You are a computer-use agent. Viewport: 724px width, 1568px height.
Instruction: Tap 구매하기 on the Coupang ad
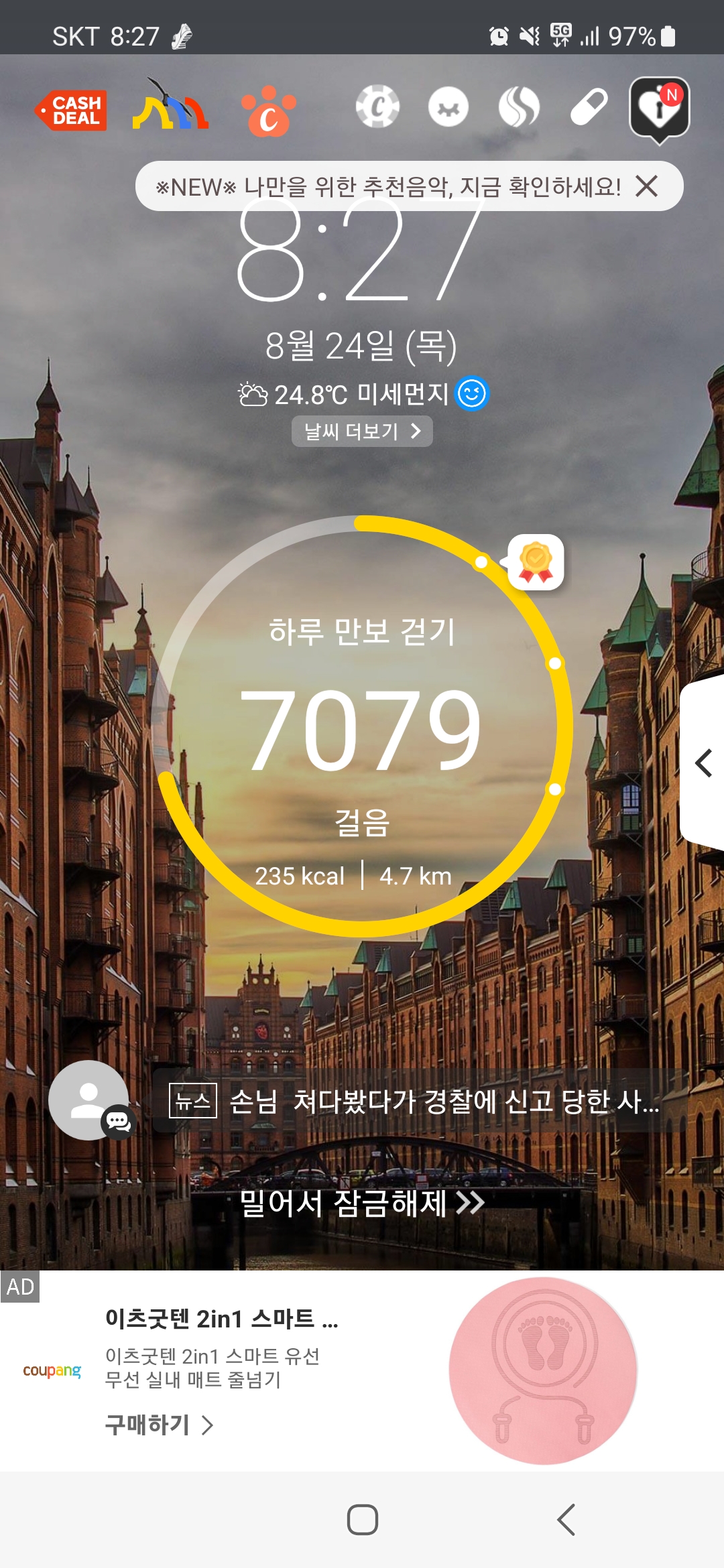coord(160,1425)
